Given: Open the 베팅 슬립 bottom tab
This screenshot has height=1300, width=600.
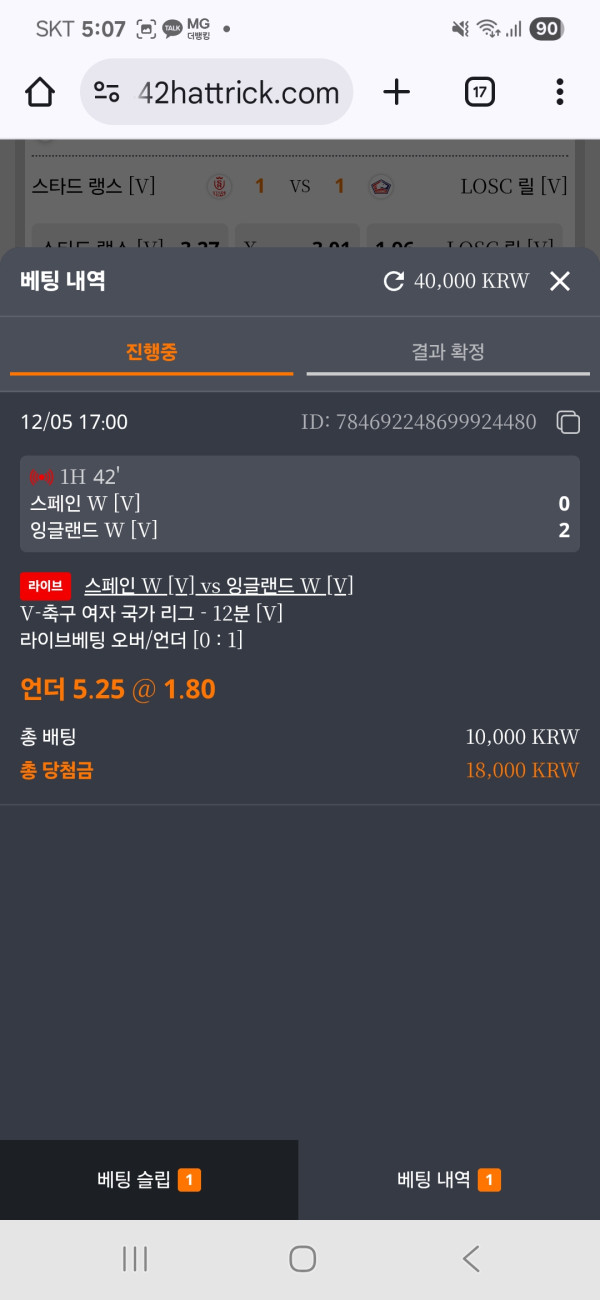Looking at the screenshot, I should tap(149, 1180).
